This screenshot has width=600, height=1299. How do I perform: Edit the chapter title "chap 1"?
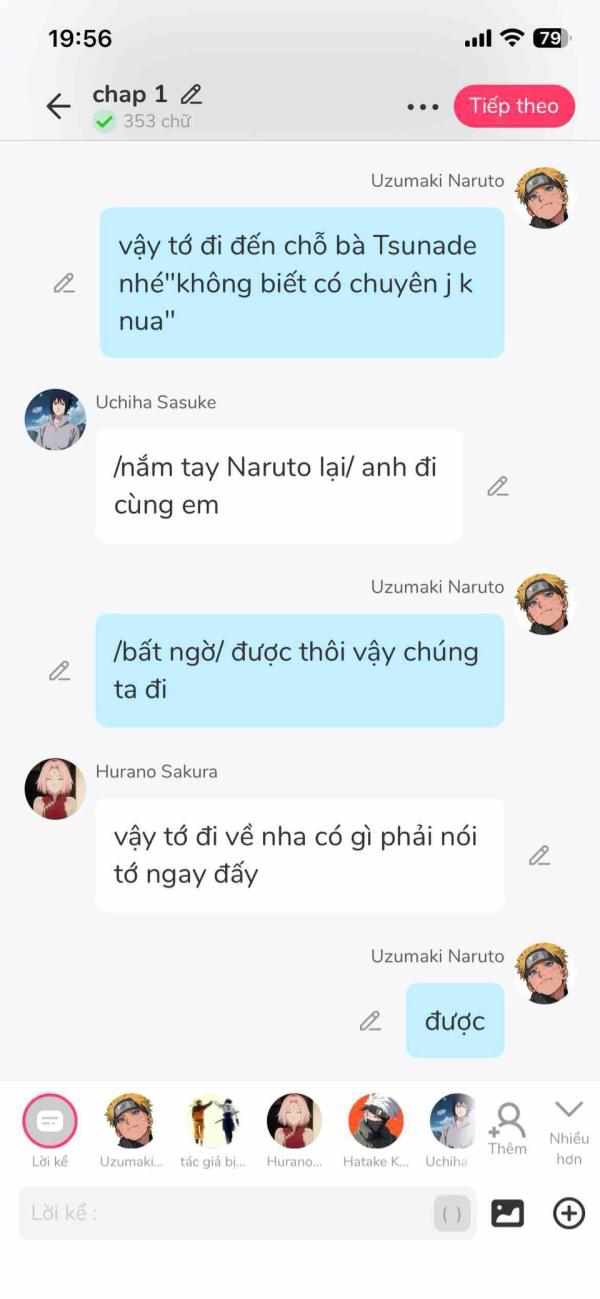(191, 95)
